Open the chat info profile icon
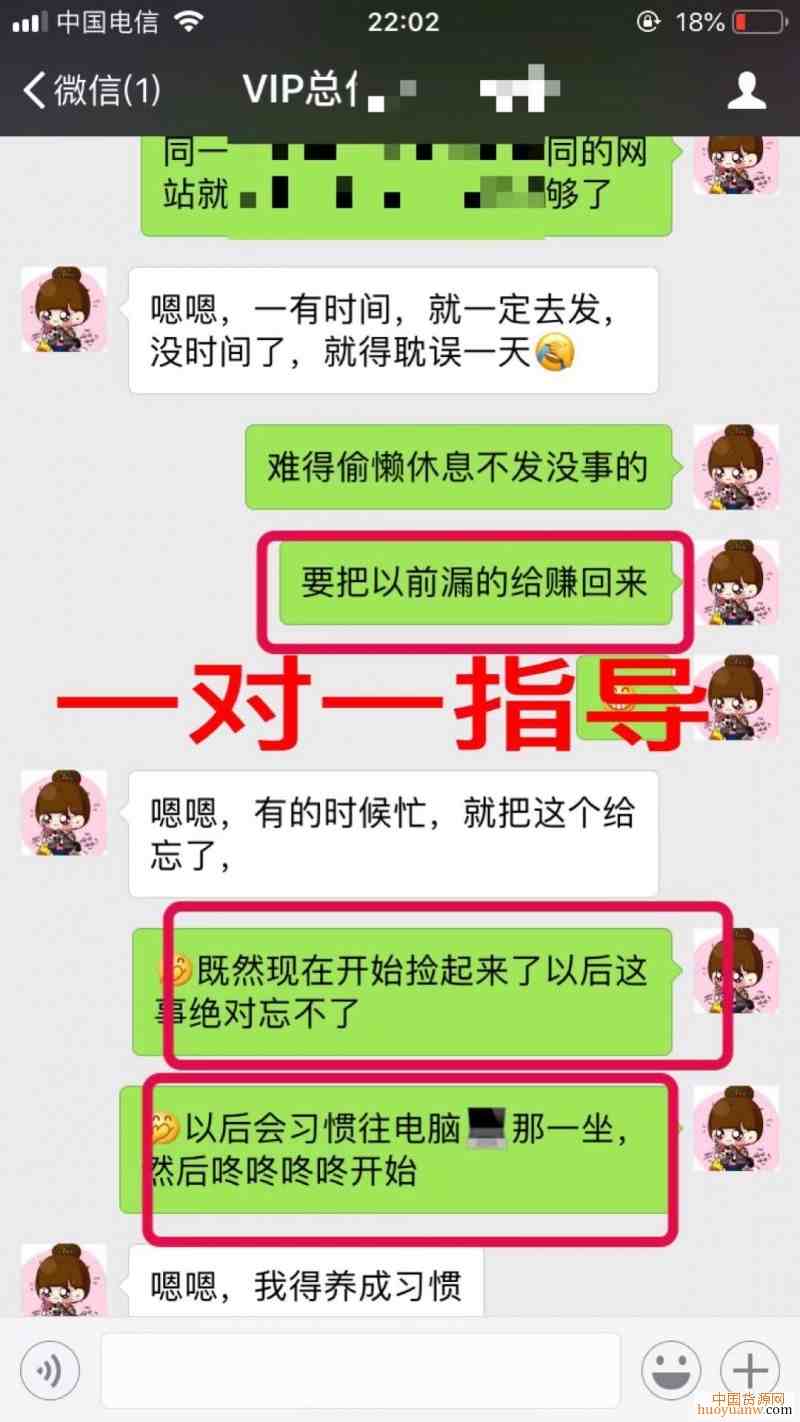This screenshot has width=800, height=1422. click(745, 90)
